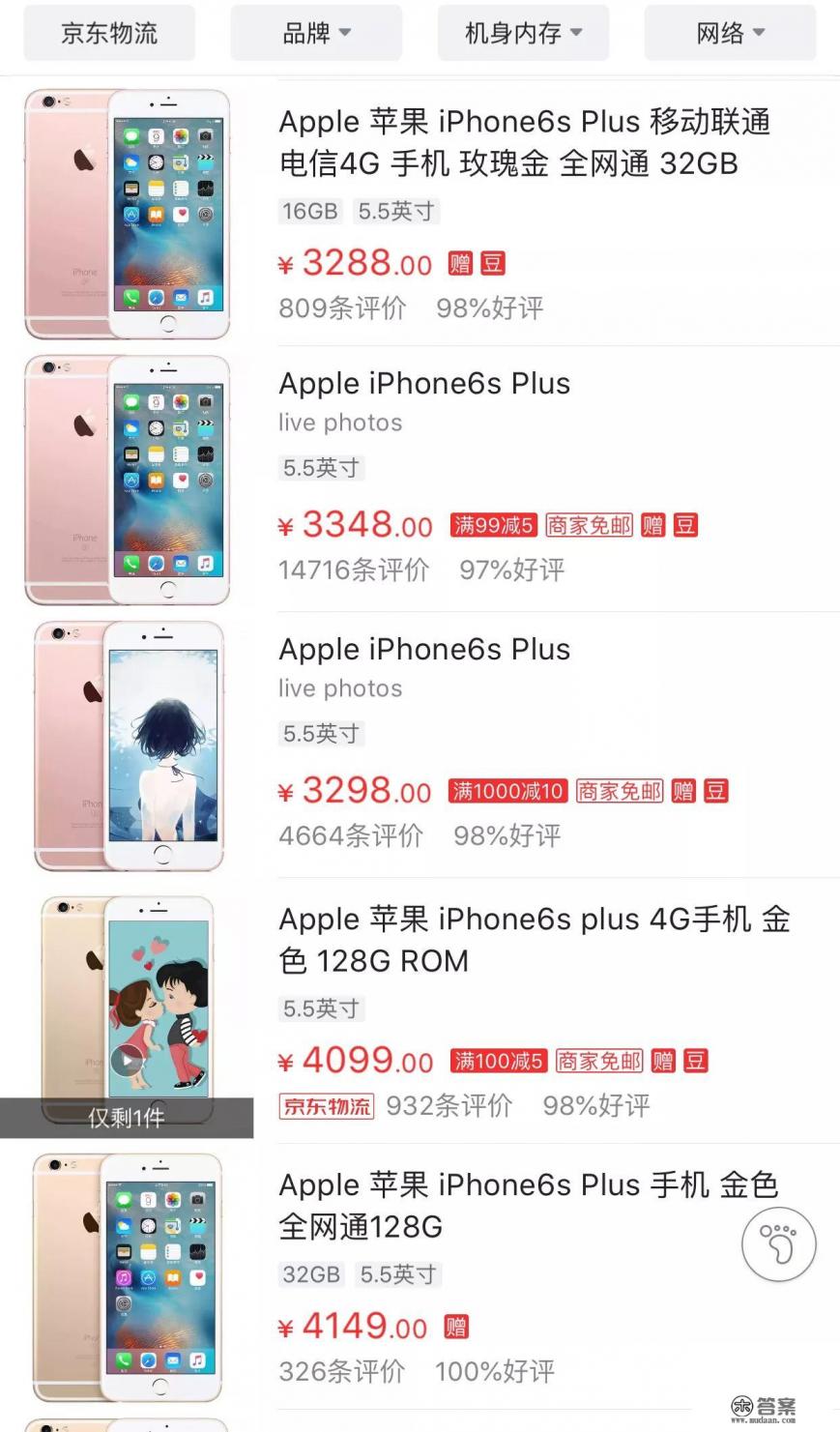Tap the footprint history floating button
Image resolution: width=840 pixels, height=1432 pixels.
tap(778, 1245)
